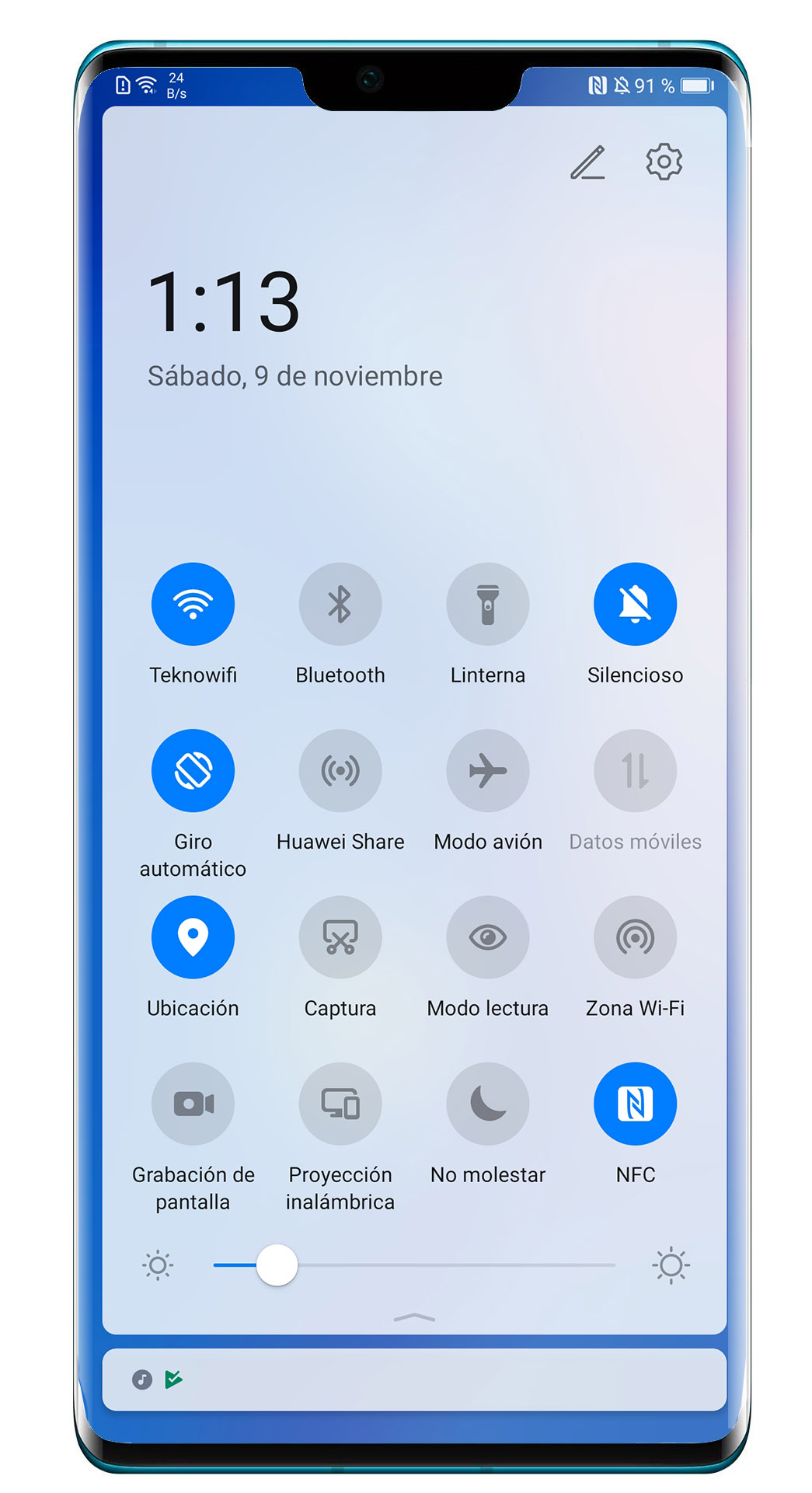Disable Silencioso mode

click(x=635, y=604)
